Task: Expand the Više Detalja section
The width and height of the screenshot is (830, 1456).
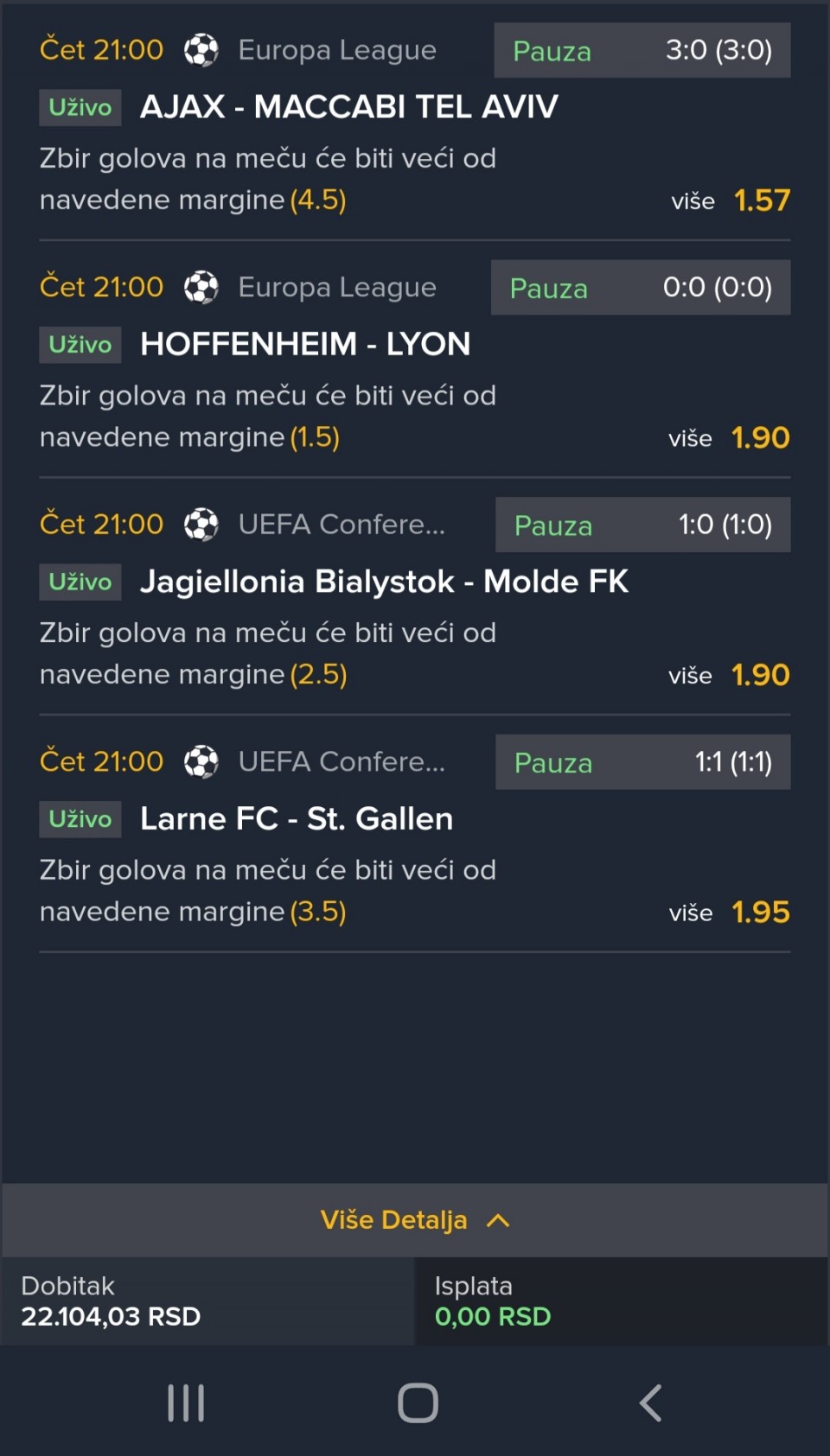Action: pos(414,1220)
